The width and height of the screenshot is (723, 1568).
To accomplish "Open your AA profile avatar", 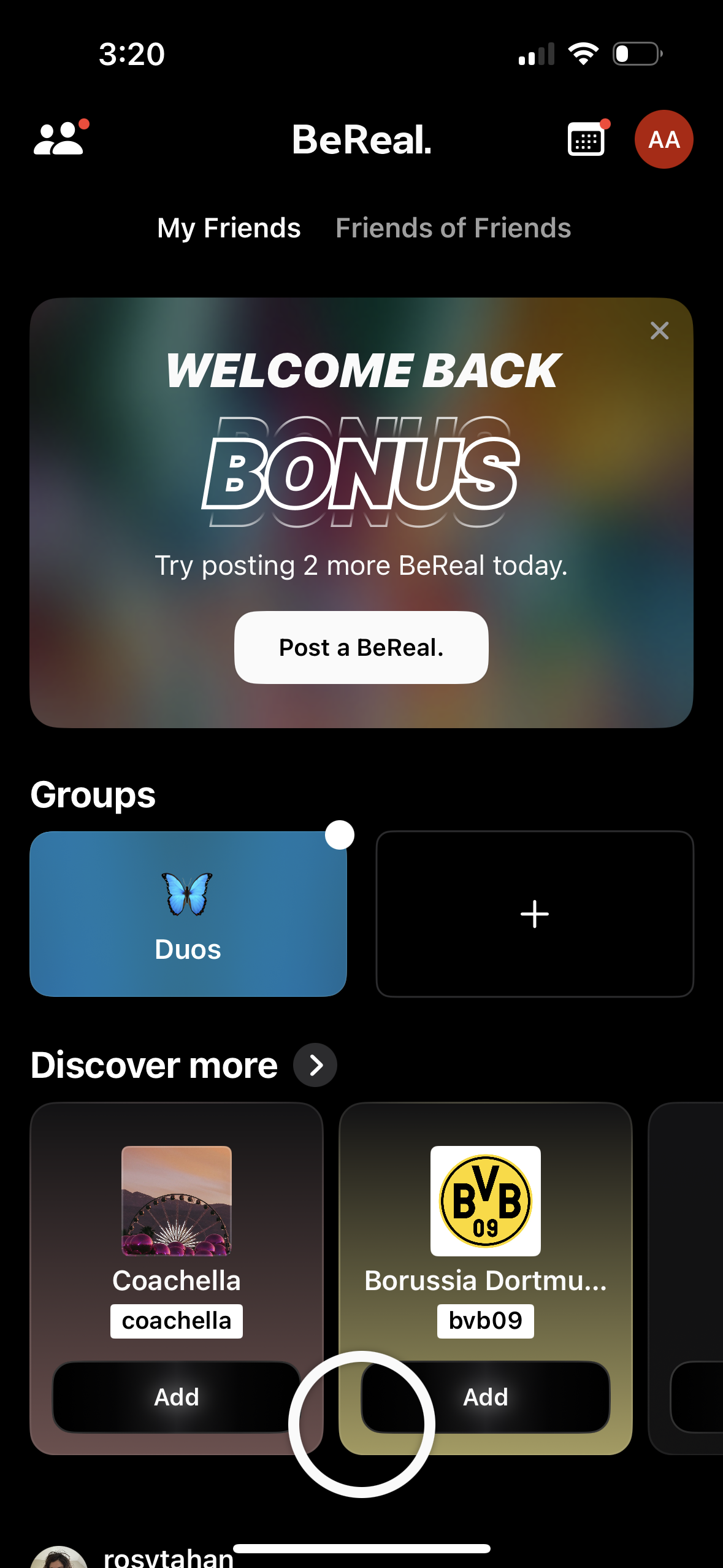I will click(x=664, y=139).
